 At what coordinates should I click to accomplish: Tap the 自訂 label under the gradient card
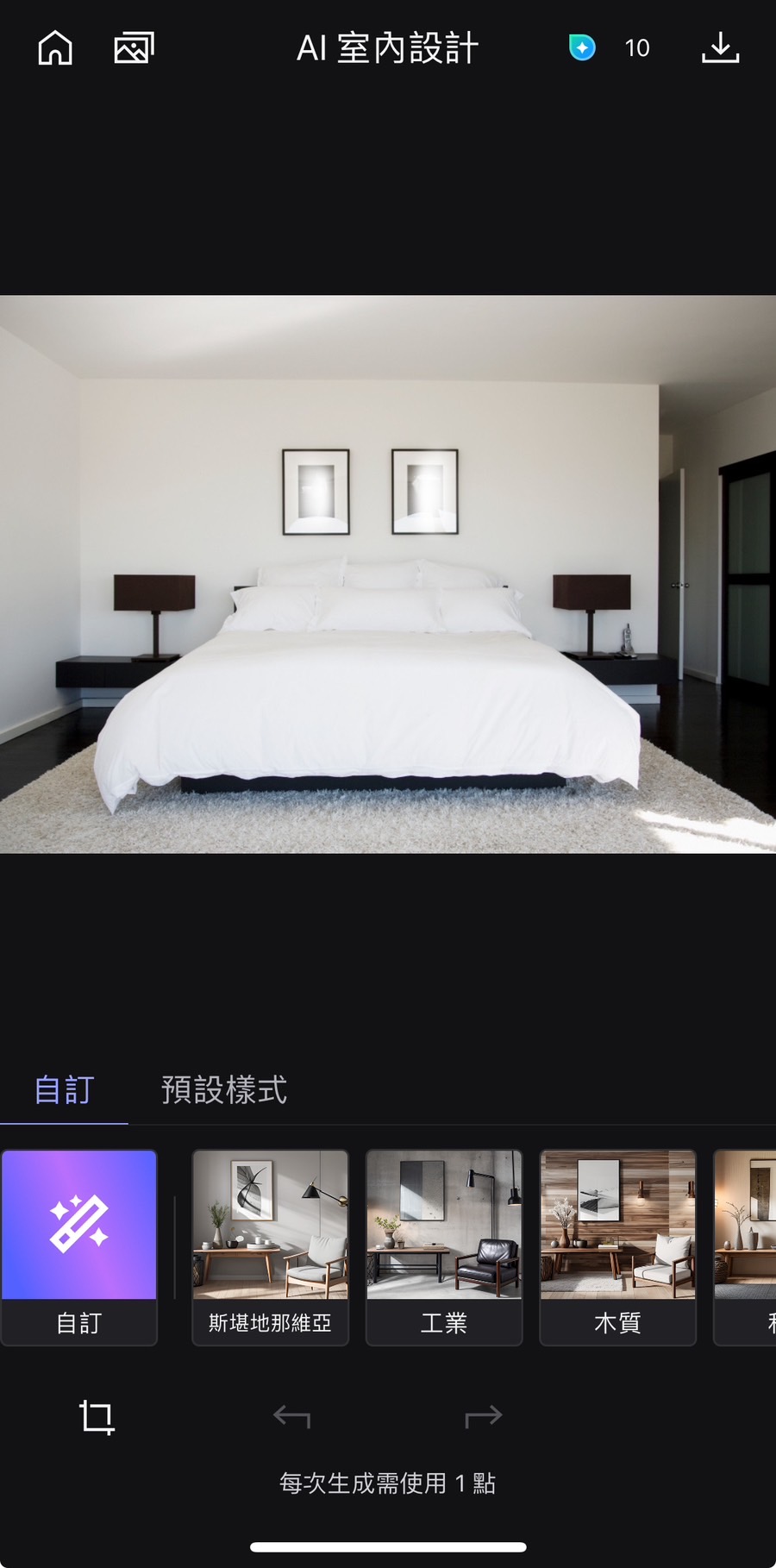[78, 1323]
